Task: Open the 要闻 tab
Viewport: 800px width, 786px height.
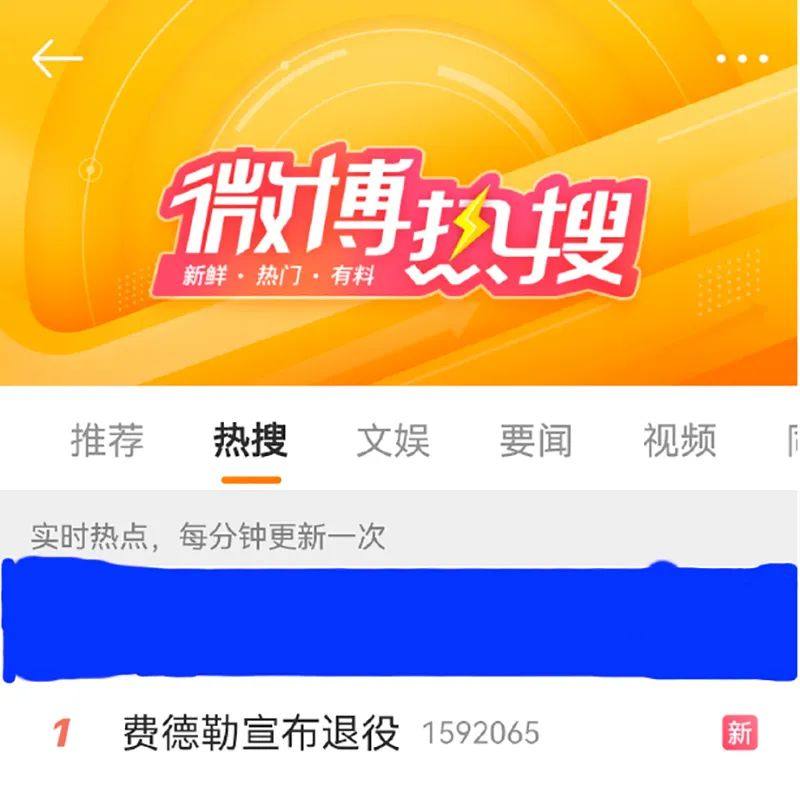Action: [536, 440]
